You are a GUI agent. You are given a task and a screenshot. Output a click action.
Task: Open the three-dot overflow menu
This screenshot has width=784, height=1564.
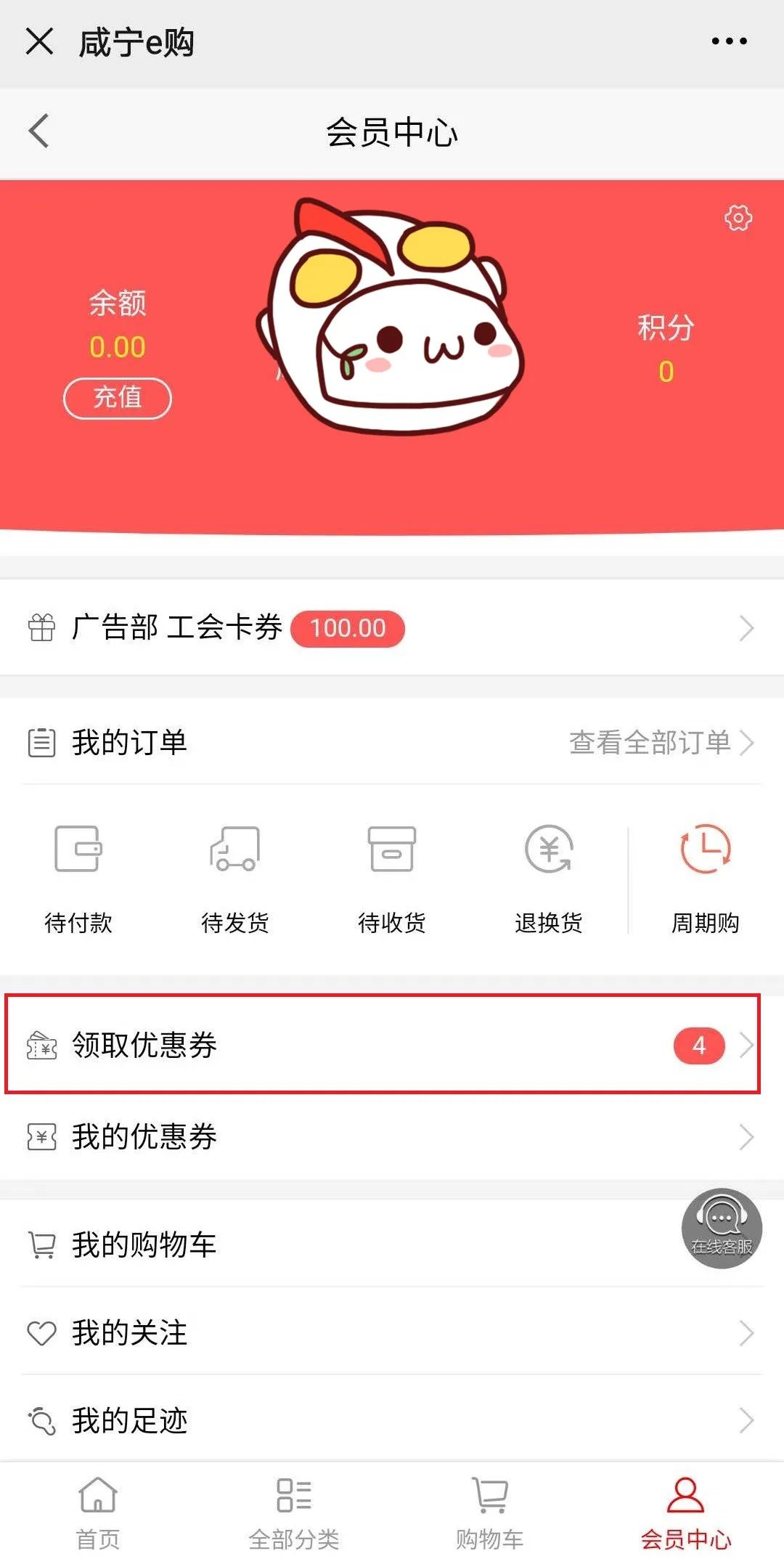729,41
